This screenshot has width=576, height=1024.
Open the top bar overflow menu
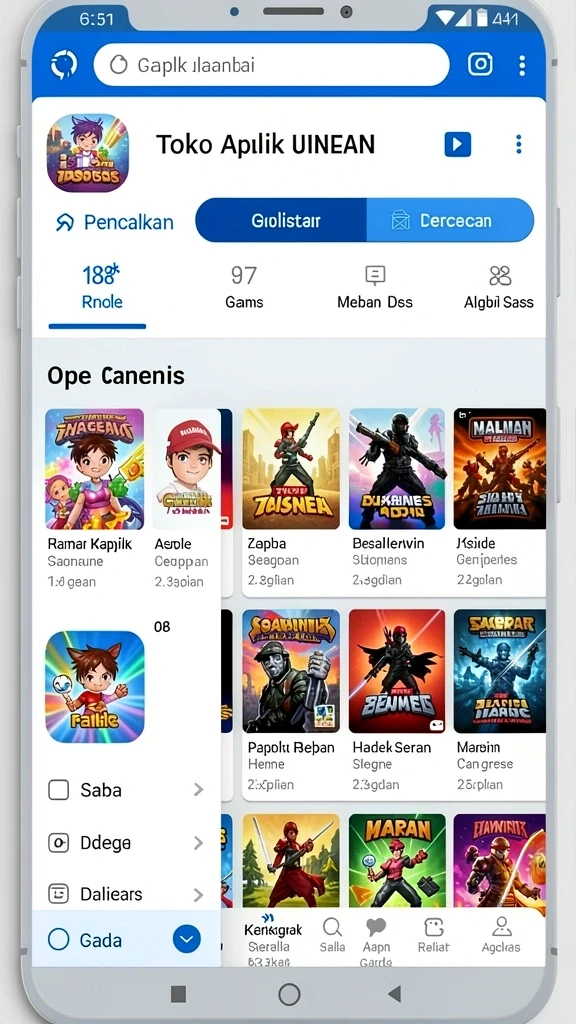point(522,65)
